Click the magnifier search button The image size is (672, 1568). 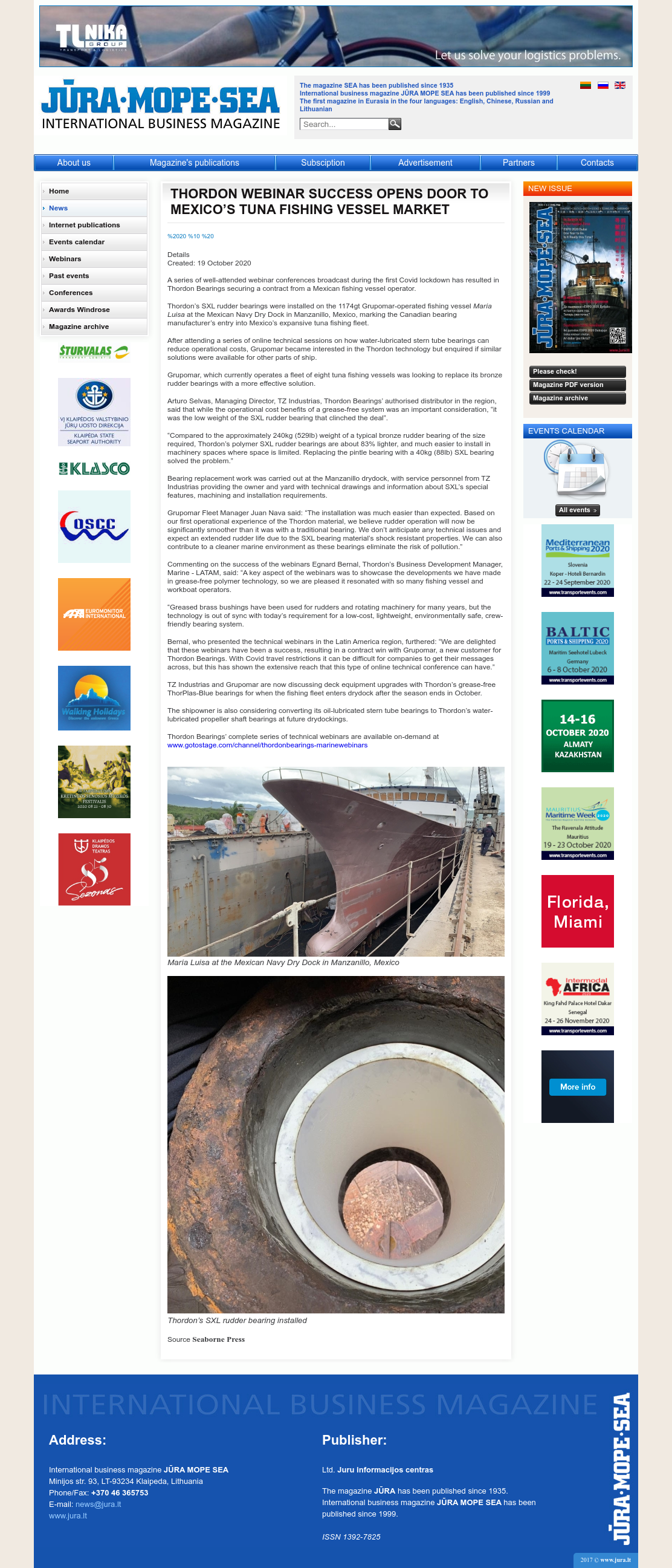pyautogui.click(x=395, y=124)
